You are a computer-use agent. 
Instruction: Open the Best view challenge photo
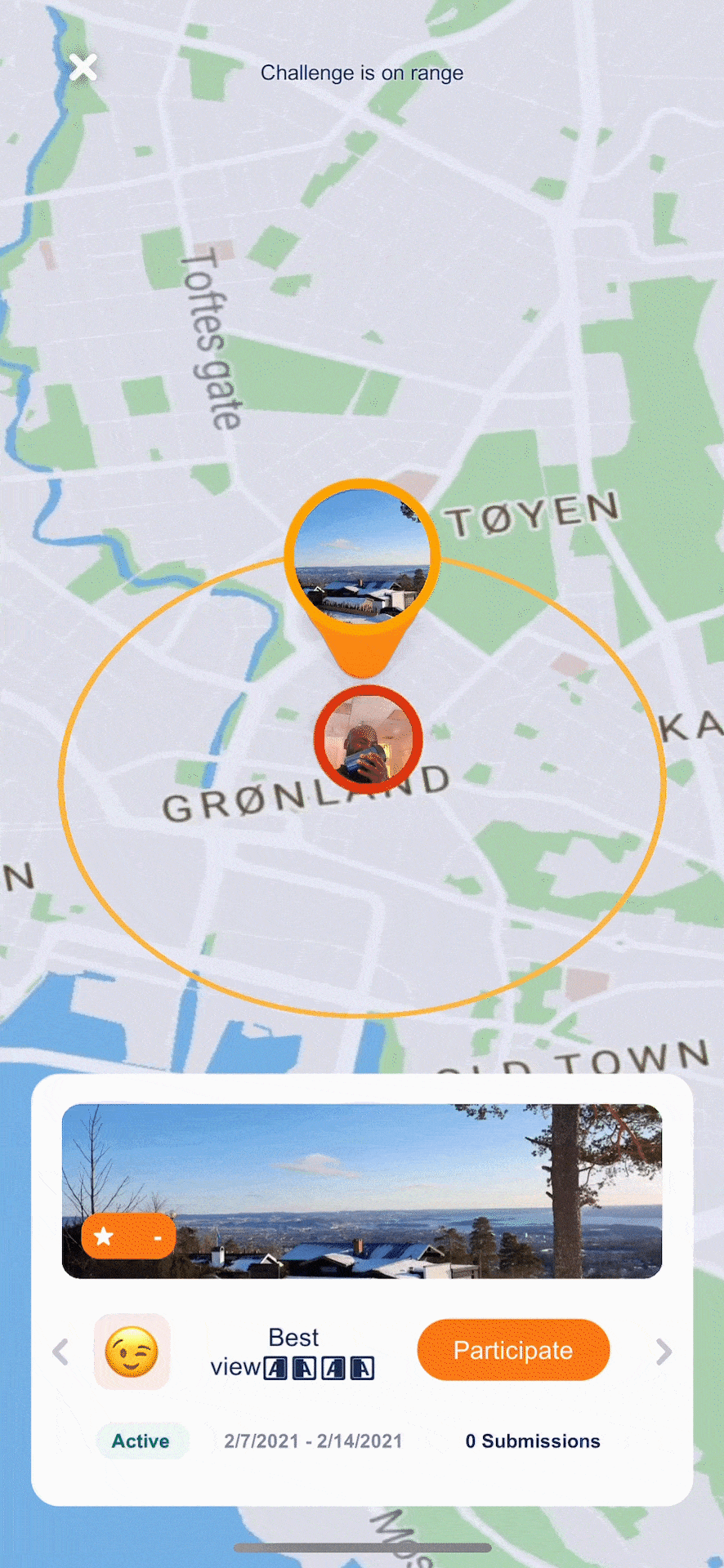point(362,1191)
